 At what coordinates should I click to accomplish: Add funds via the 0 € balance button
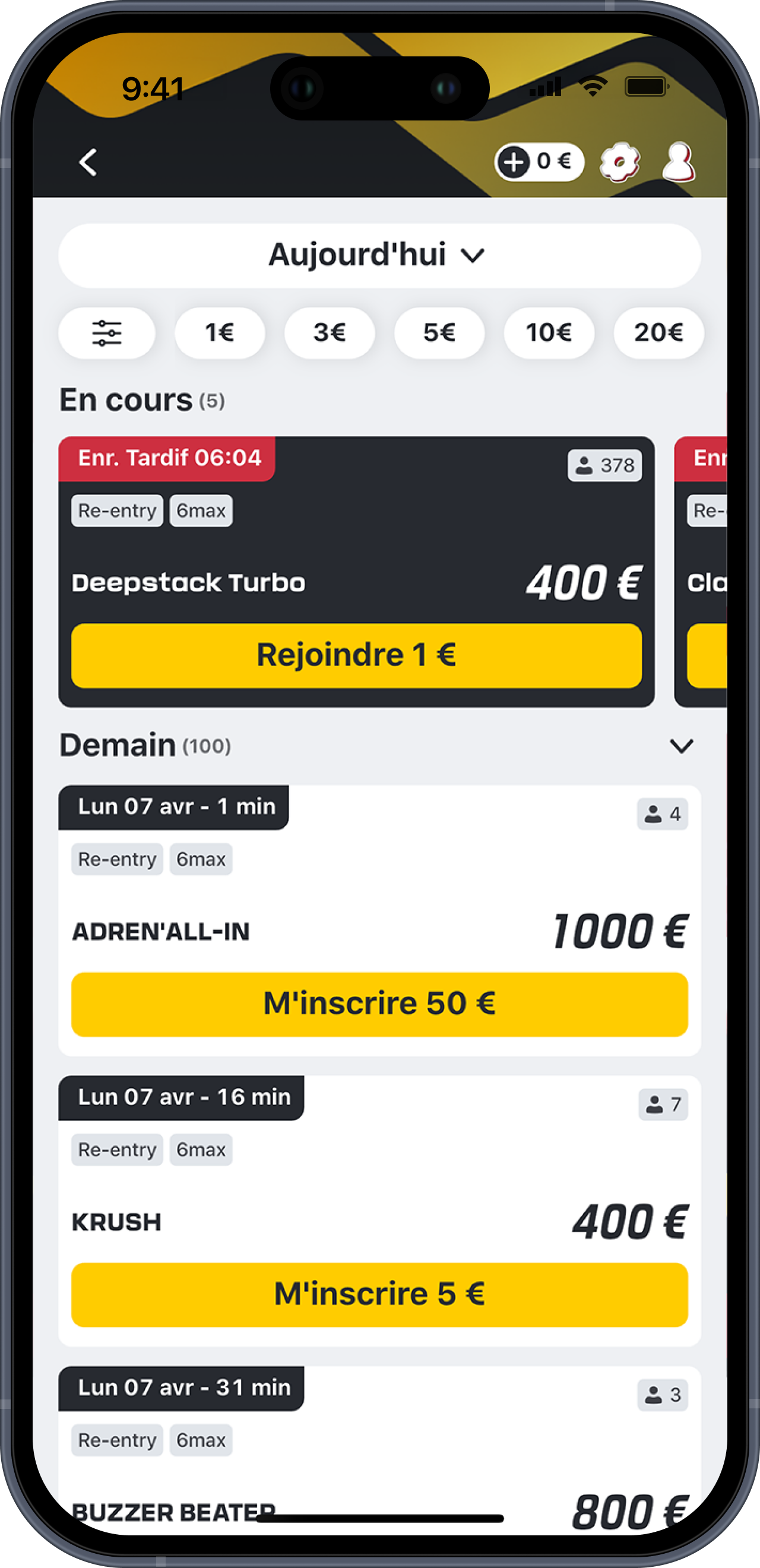[x=540, y=162]
